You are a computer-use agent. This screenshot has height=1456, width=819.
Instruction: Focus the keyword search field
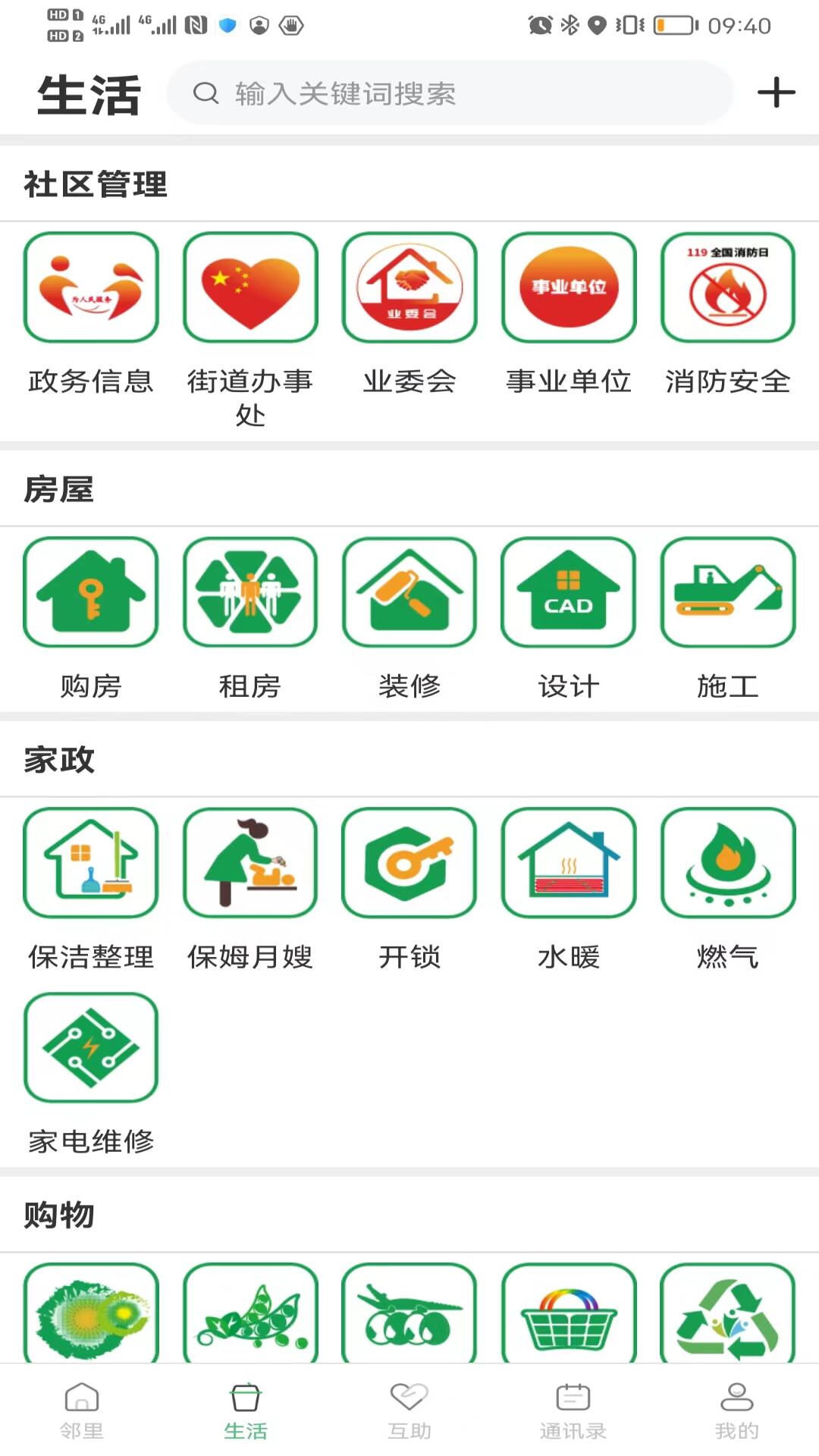pyautogui.click(x=449, y=93)
